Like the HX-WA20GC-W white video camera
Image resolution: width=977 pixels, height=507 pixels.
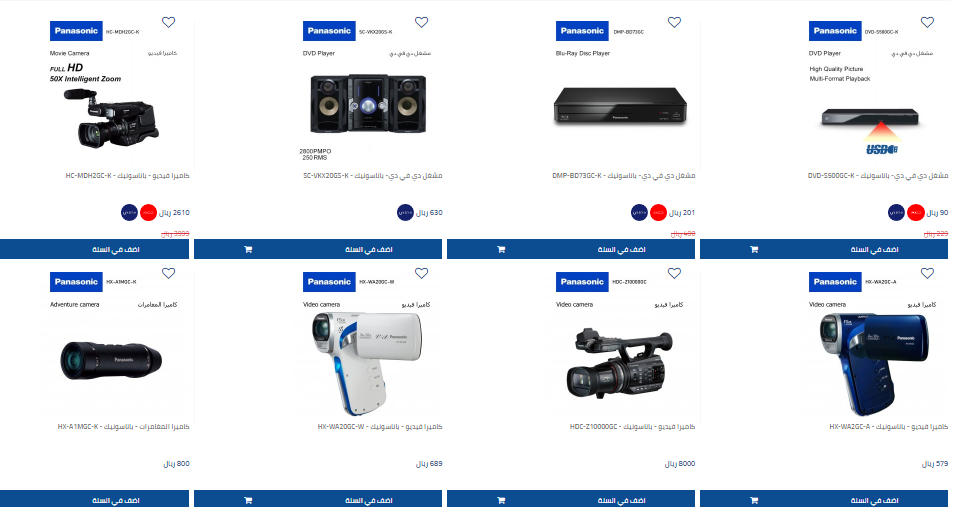point(421,273)
